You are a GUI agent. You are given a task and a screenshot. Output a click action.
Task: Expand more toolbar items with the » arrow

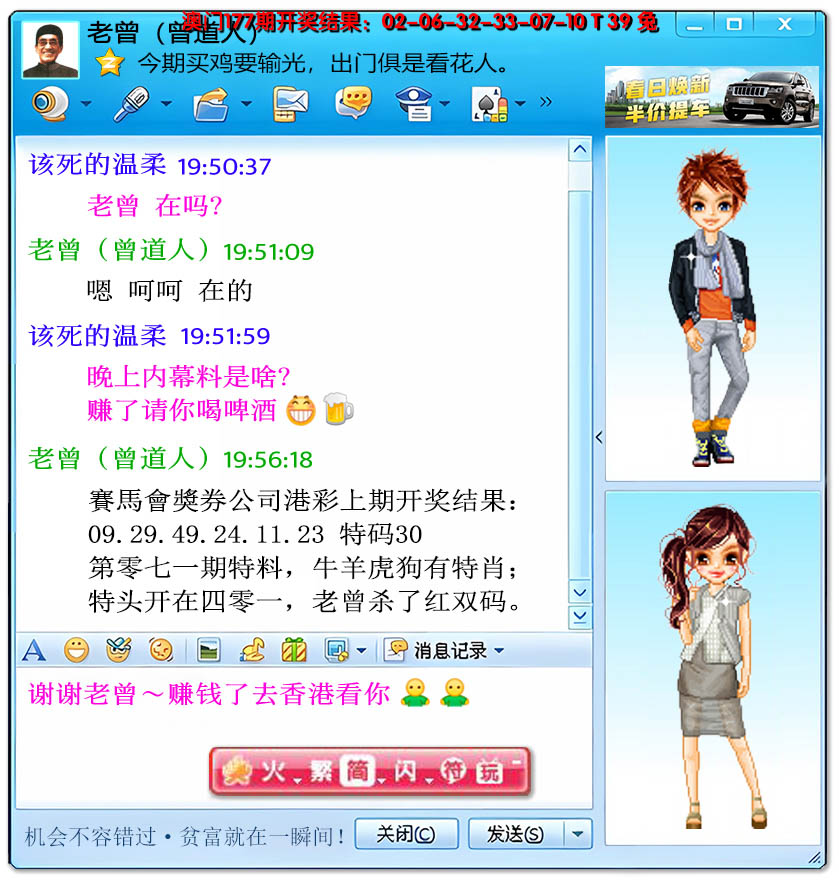pos(545,101)
